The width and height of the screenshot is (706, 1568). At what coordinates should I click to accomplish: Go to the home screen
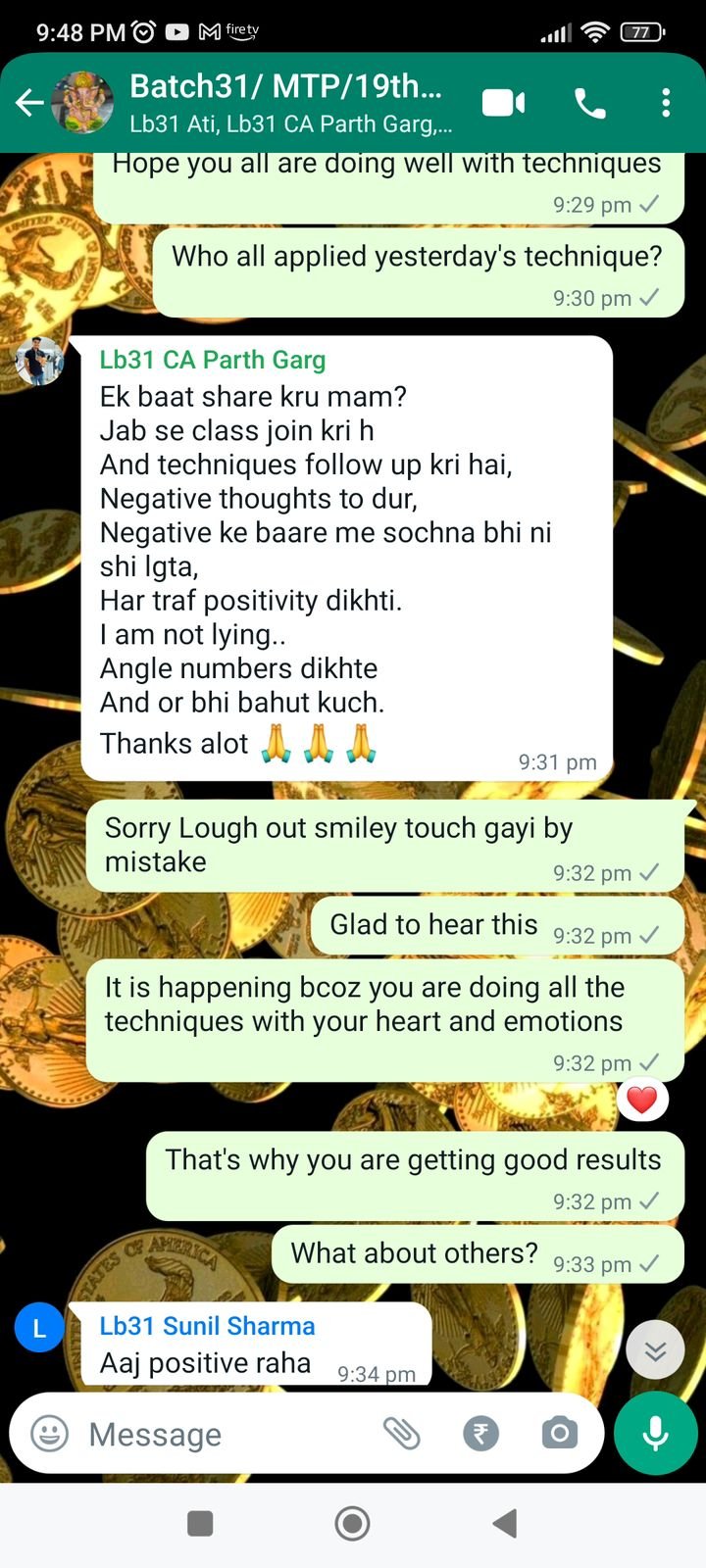(352, 1523)
